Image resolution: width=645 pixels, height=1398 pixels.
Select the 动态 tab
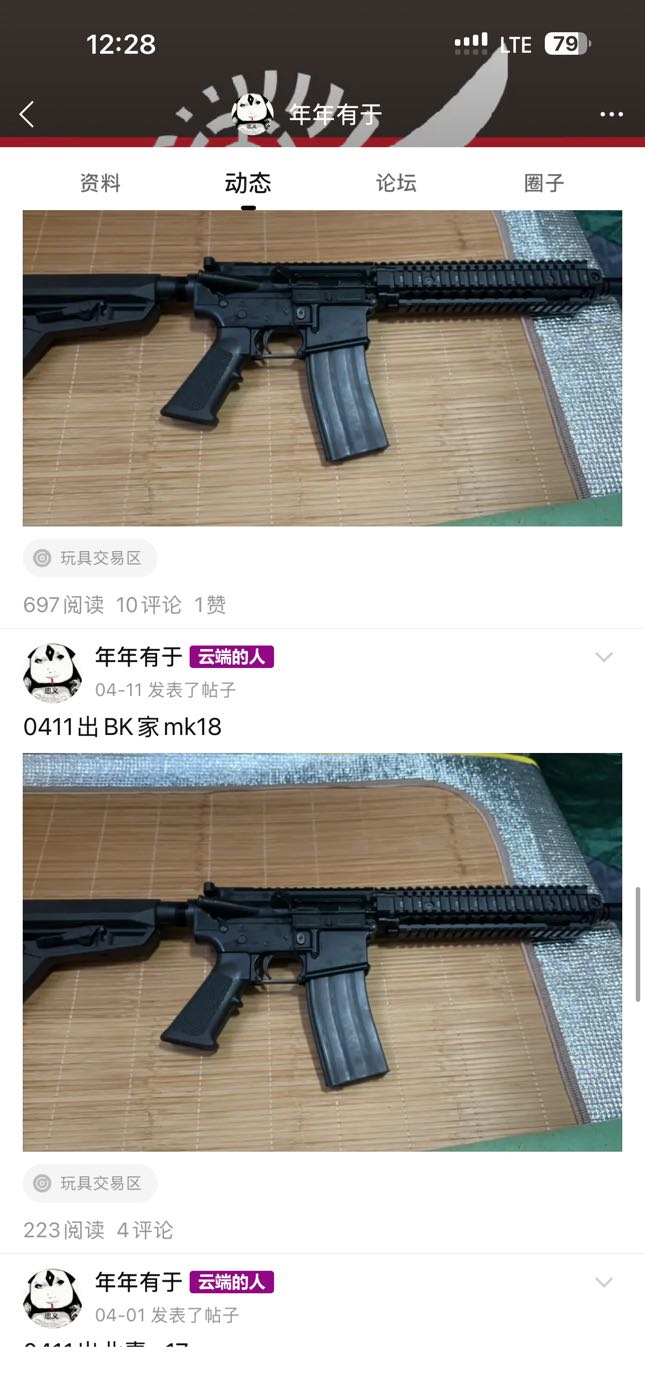[x=248, y=183]
